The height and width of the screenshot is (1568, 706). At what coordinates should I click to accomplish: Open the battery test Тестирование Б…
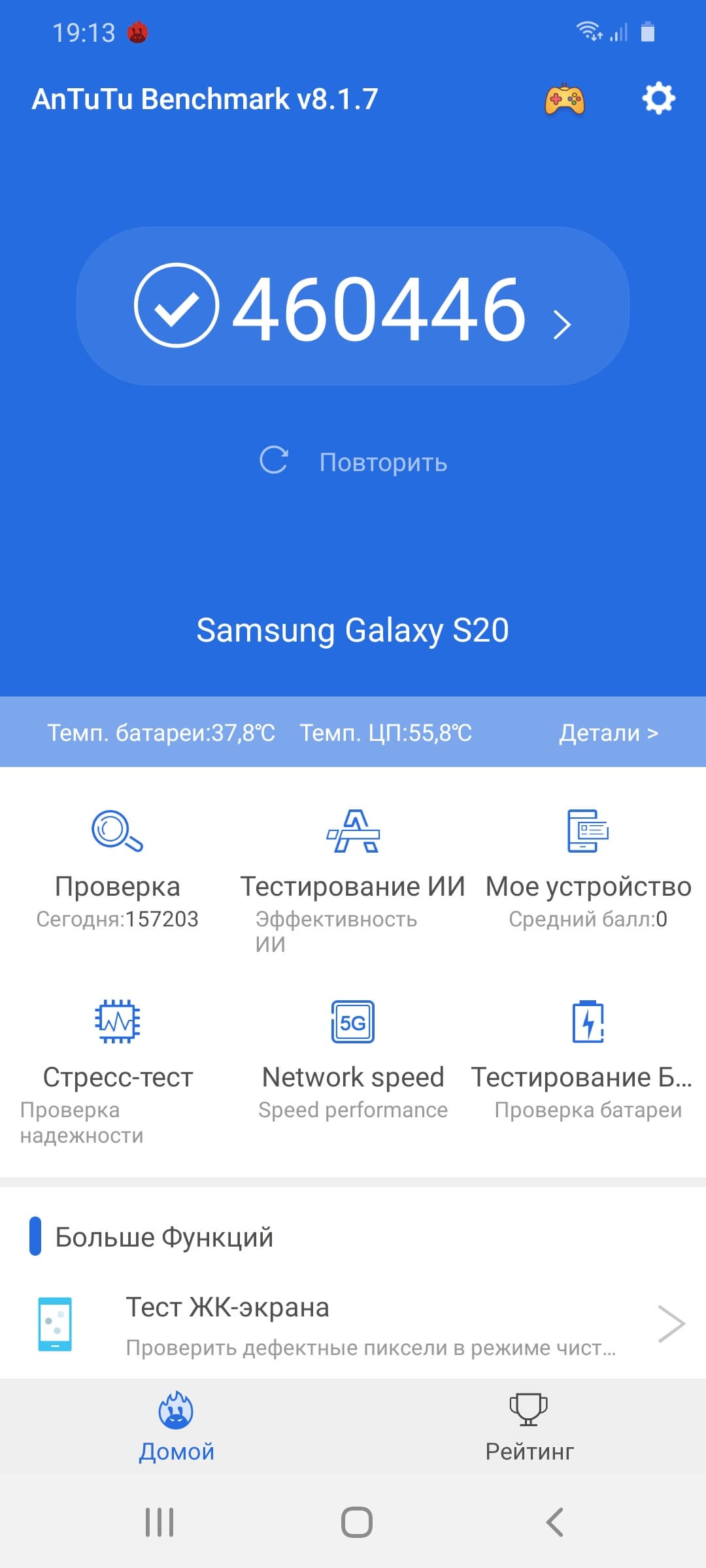tap(588, 1058)
